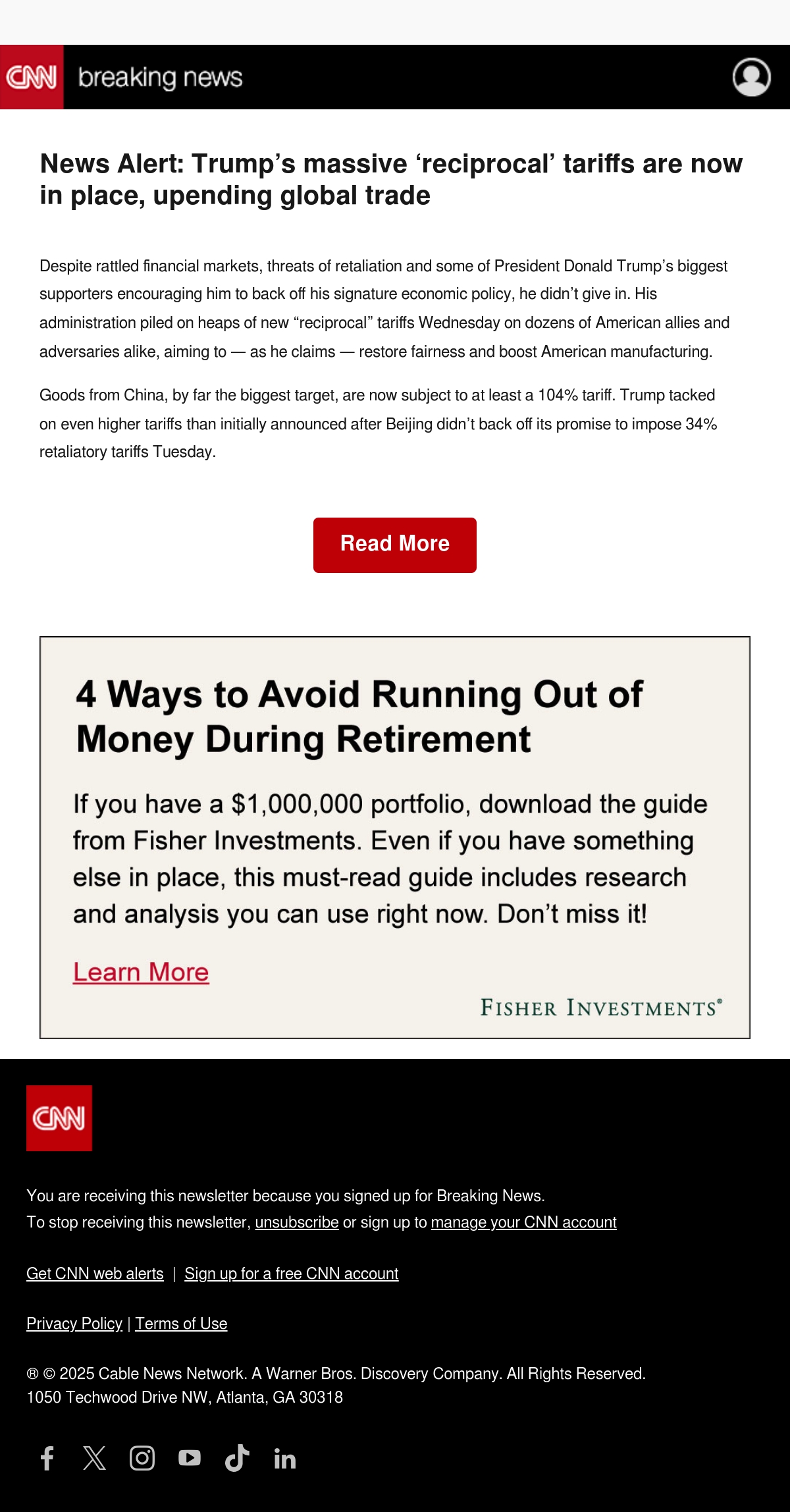Open Learn More in Fisher Investments ad

point(141,972)
